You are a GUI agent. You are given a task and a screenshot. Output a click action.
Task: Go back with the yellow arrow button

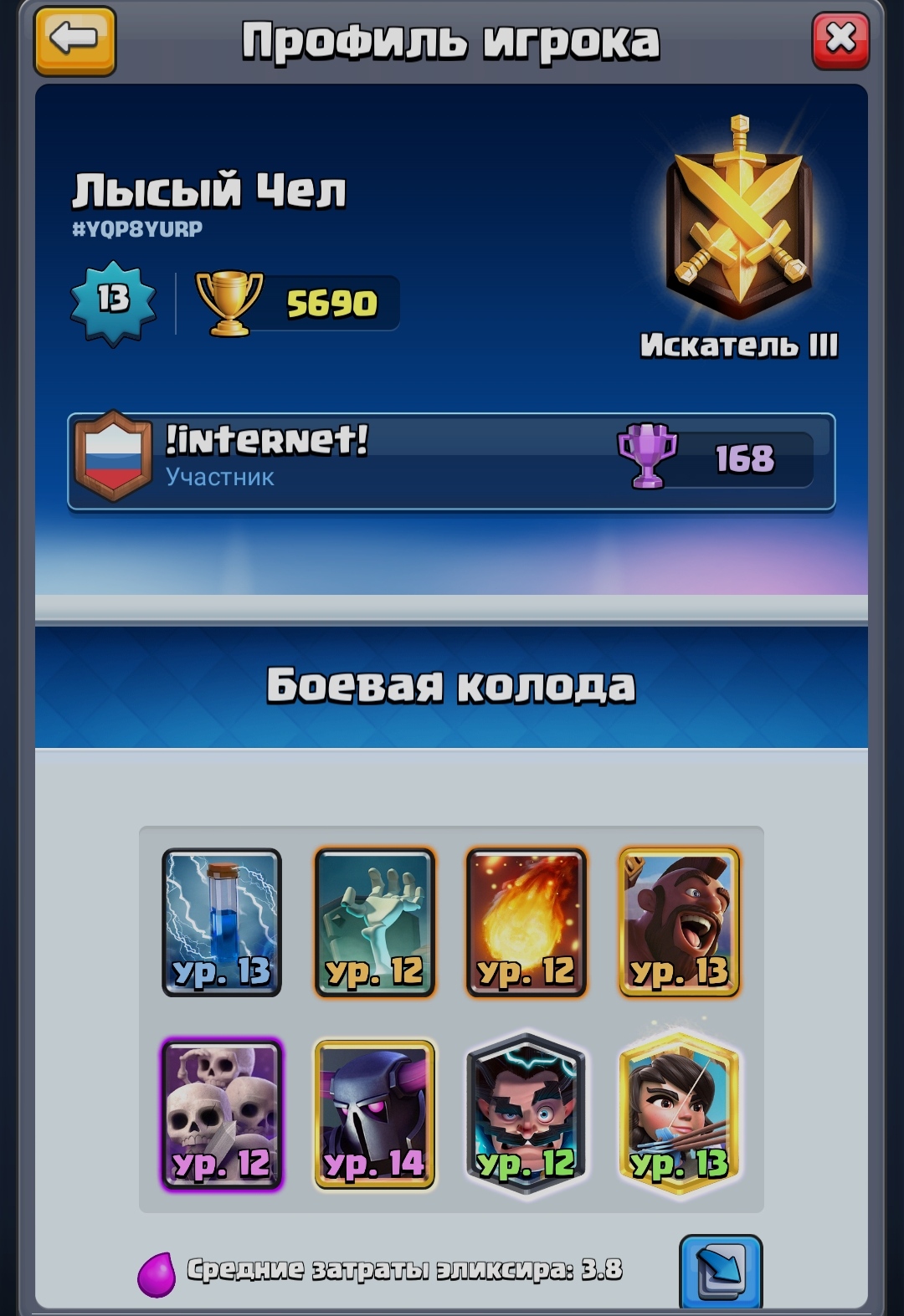click(x=74, y=40)
